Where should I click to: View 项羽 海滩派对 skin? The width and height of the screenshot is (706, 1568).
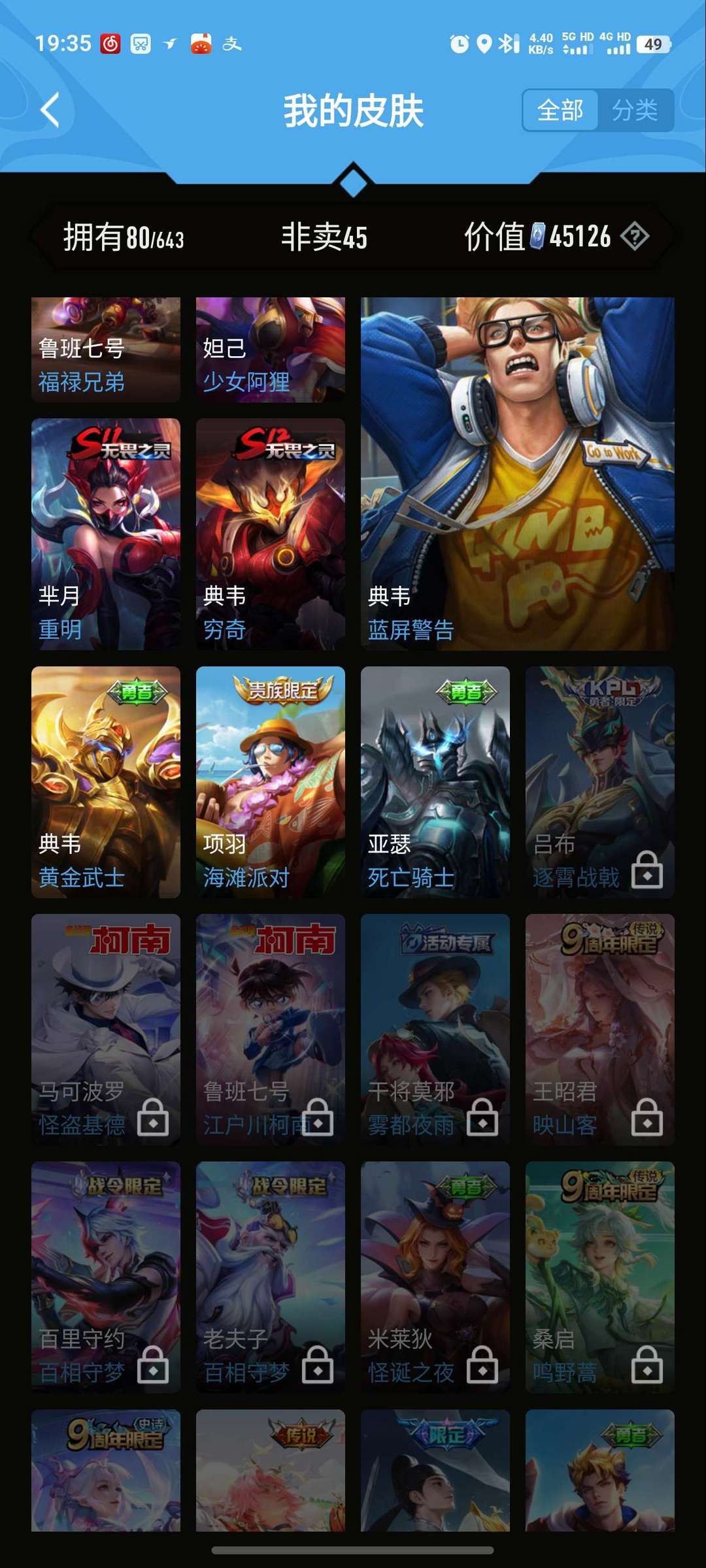[271, 782]
